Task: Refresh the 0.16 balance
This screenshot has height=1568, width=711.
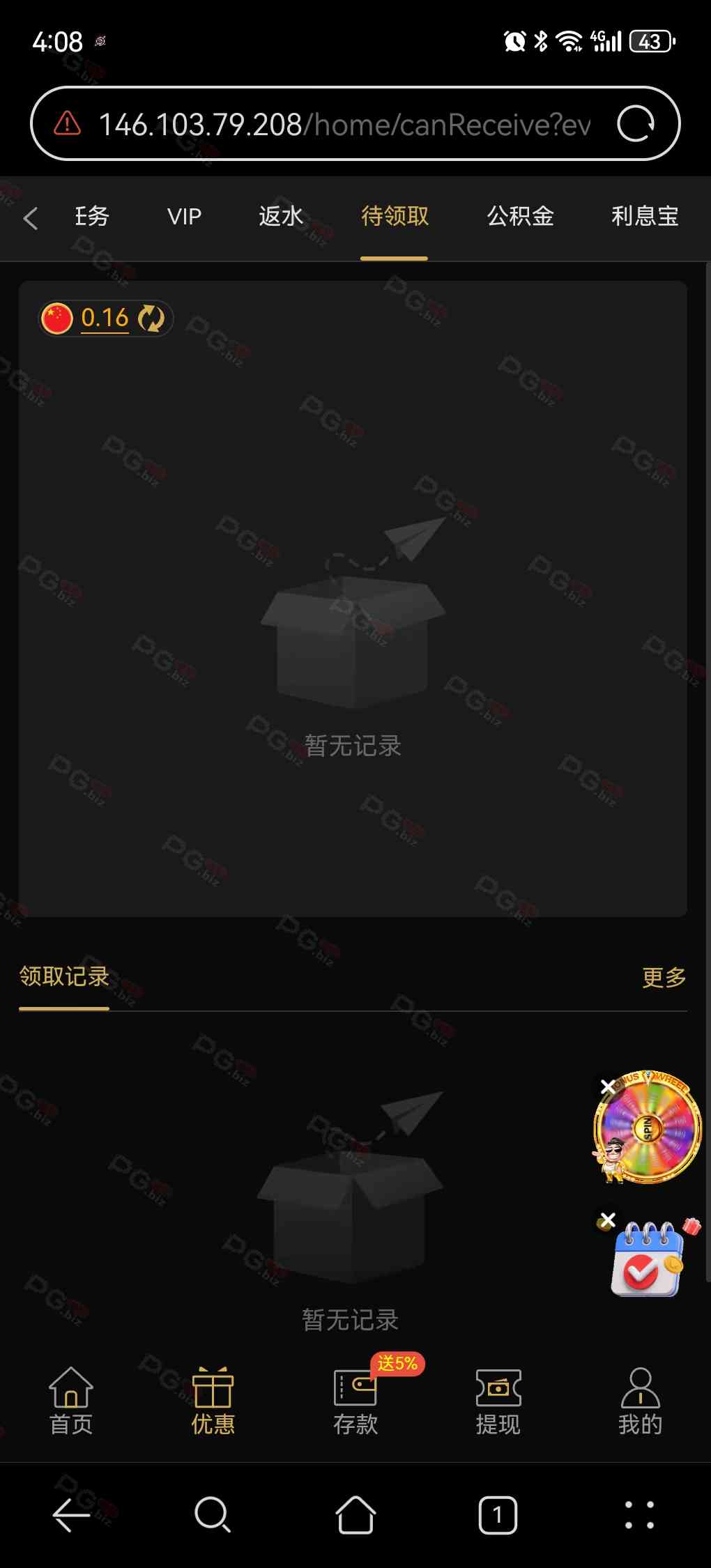Action: (x=151, y=318)
